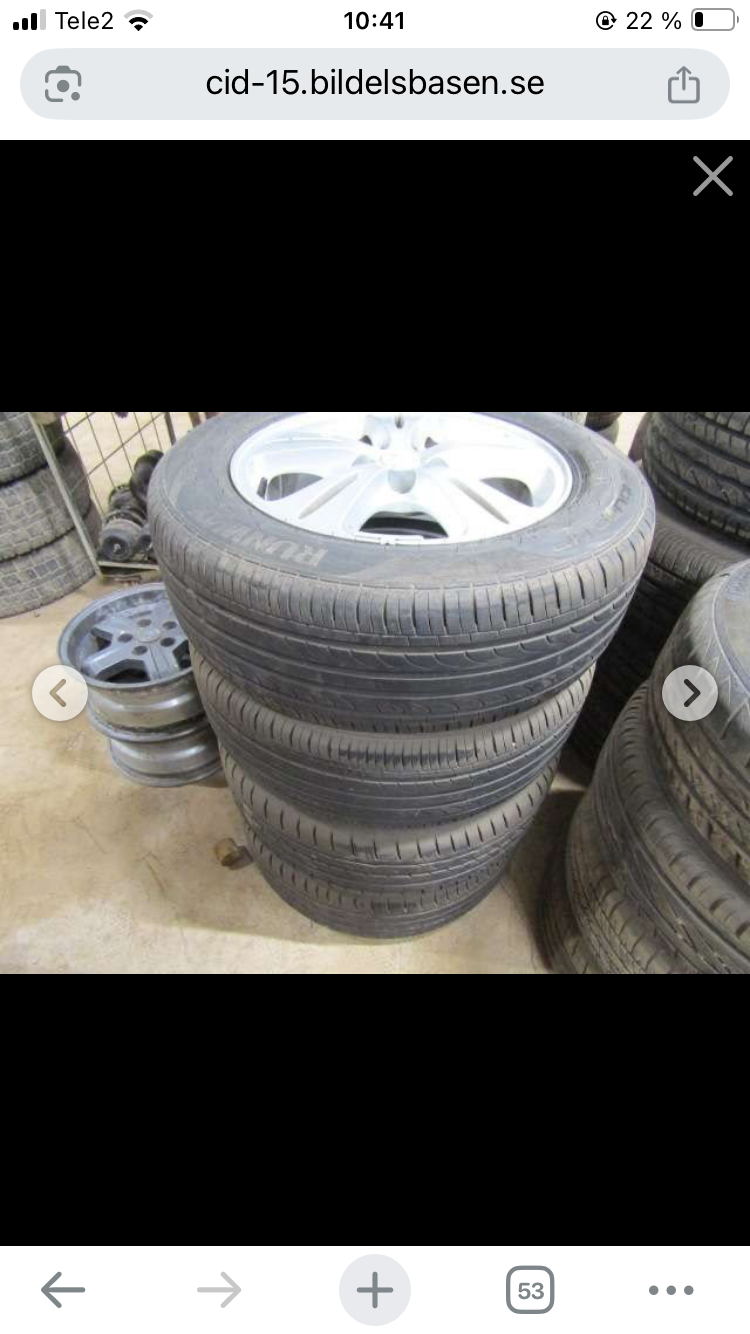Open the lens search icon in address bar
This screenshot has width=750, height=1334.
[63, 84]
